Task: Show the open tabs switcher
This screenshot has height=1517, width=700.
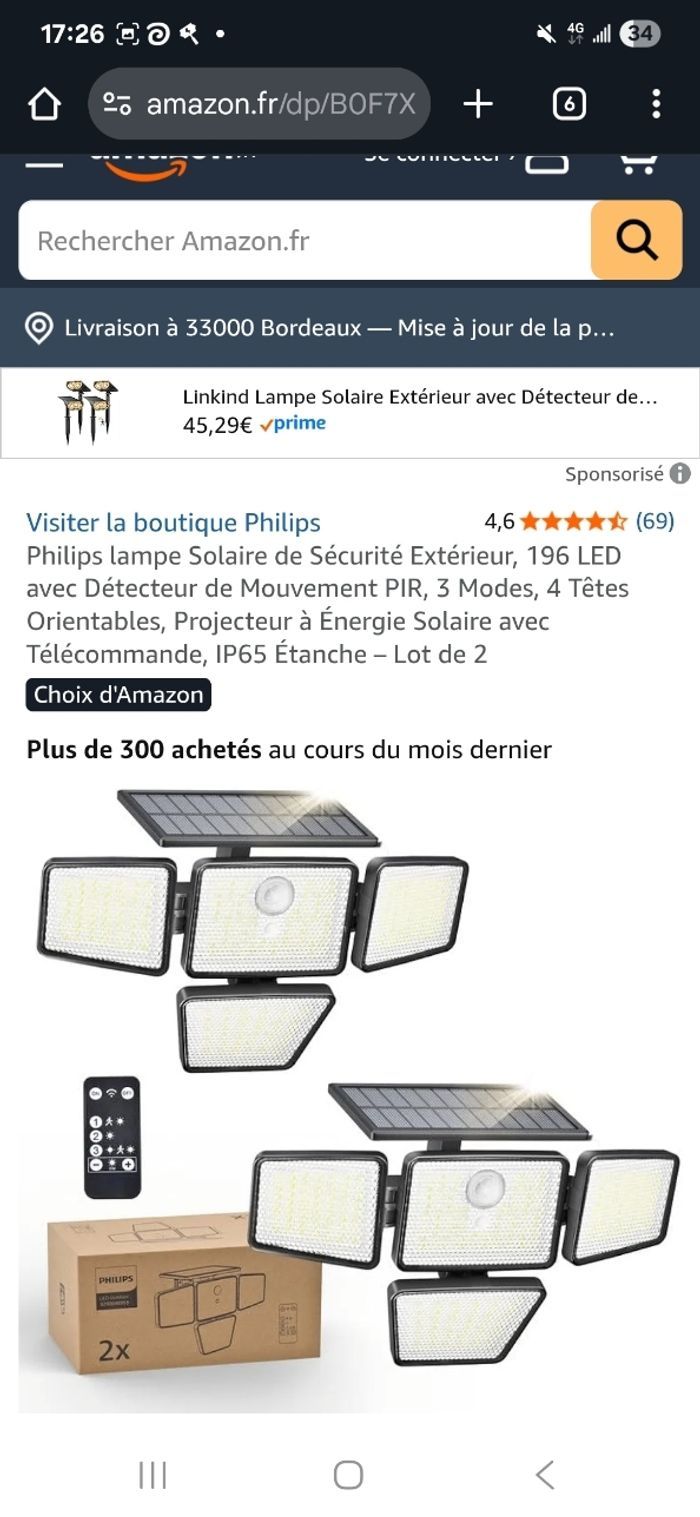Action: 569,104
